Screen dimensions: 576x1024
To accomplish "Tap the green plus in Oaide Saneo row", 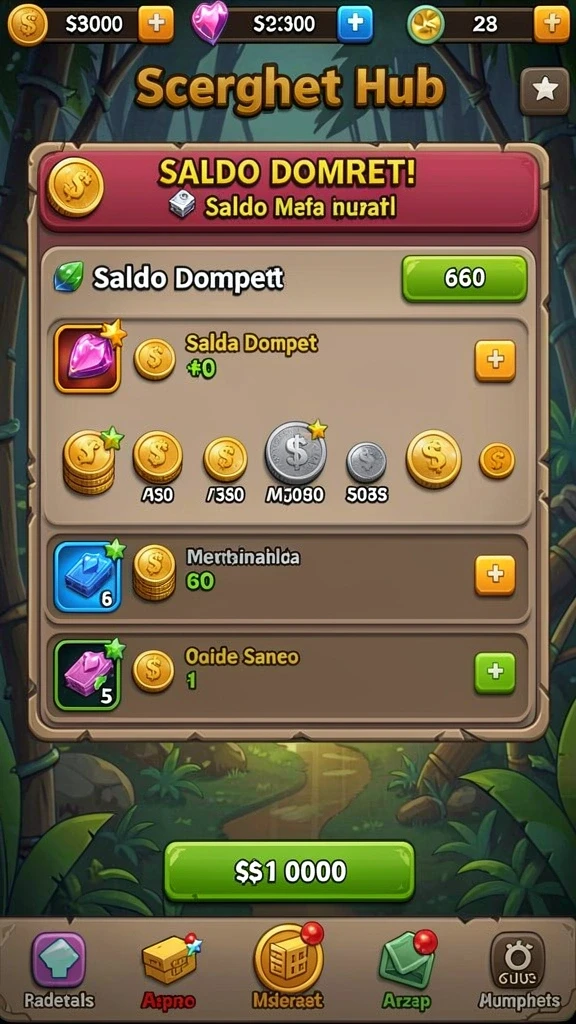I will [495, 673].
